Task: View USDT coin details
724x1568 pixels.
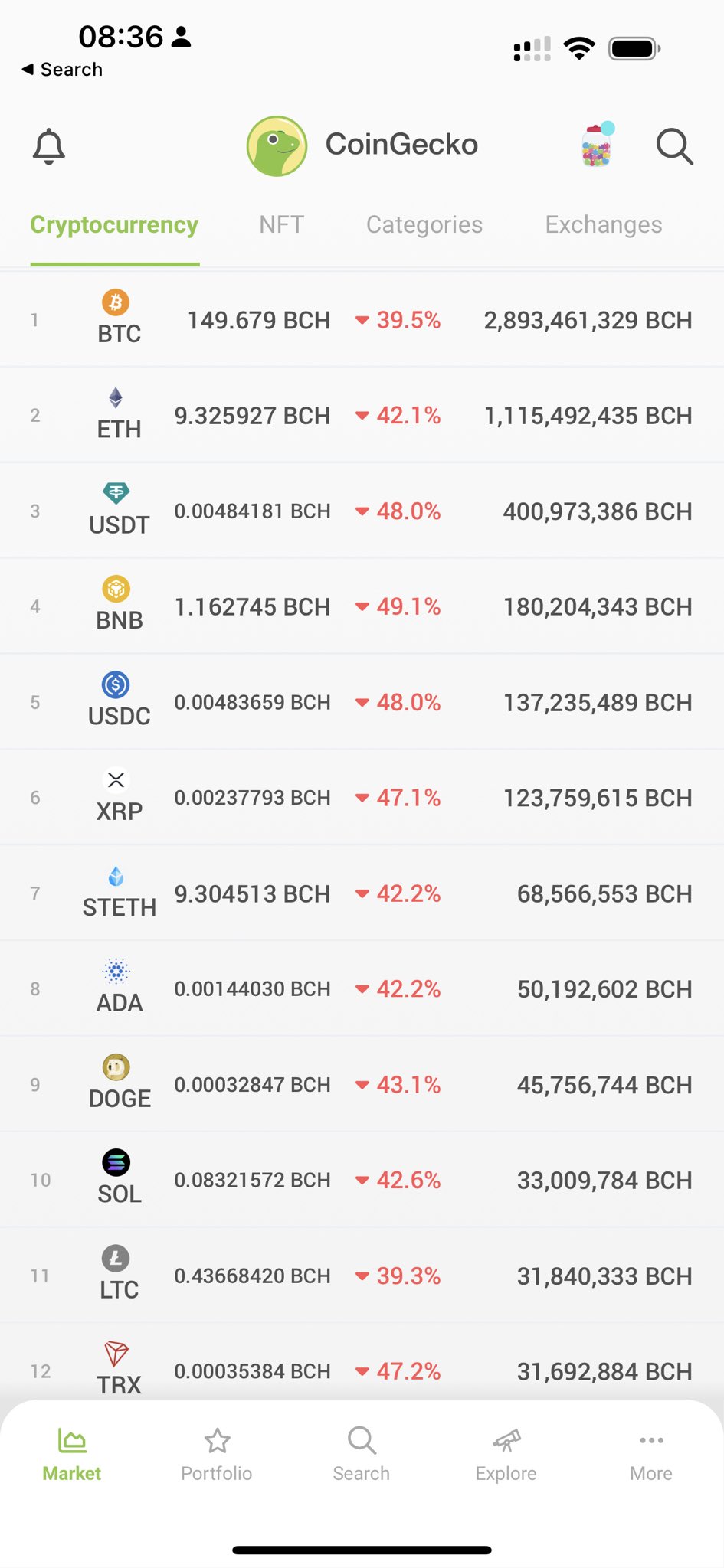Action: [362, 511]
